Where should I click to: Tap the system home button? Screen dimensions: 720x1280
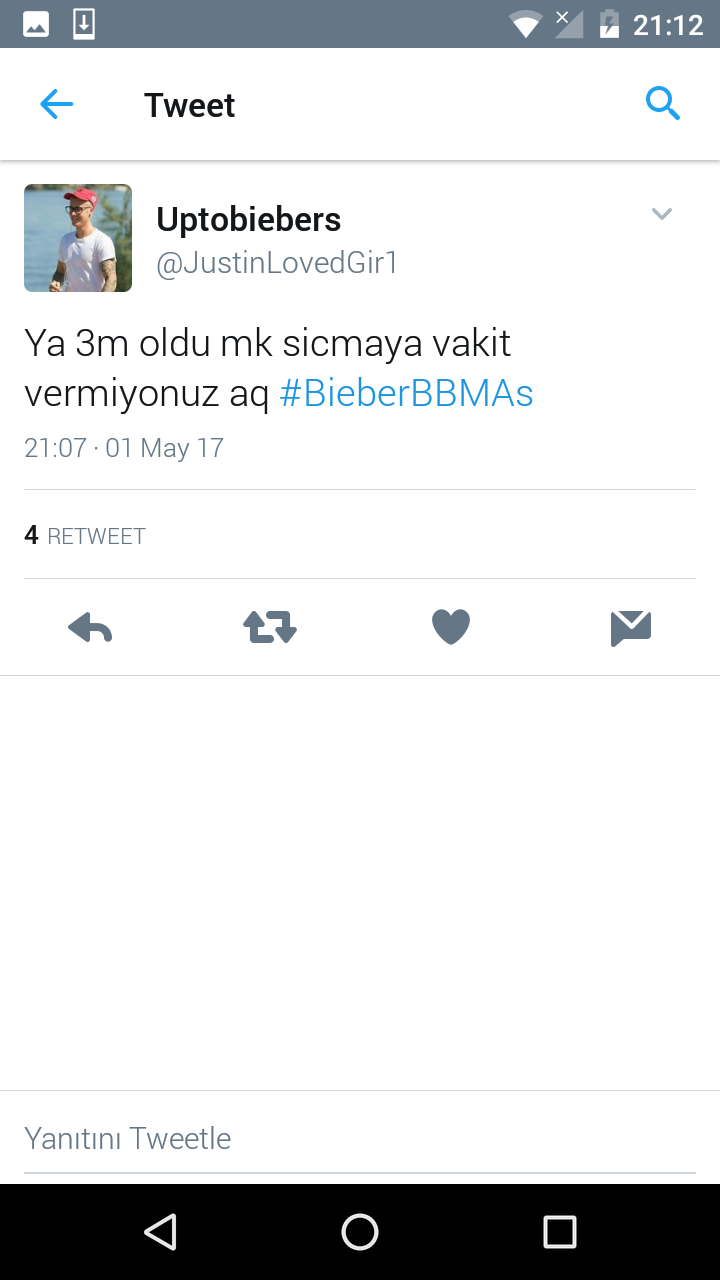pos(360,1232)
